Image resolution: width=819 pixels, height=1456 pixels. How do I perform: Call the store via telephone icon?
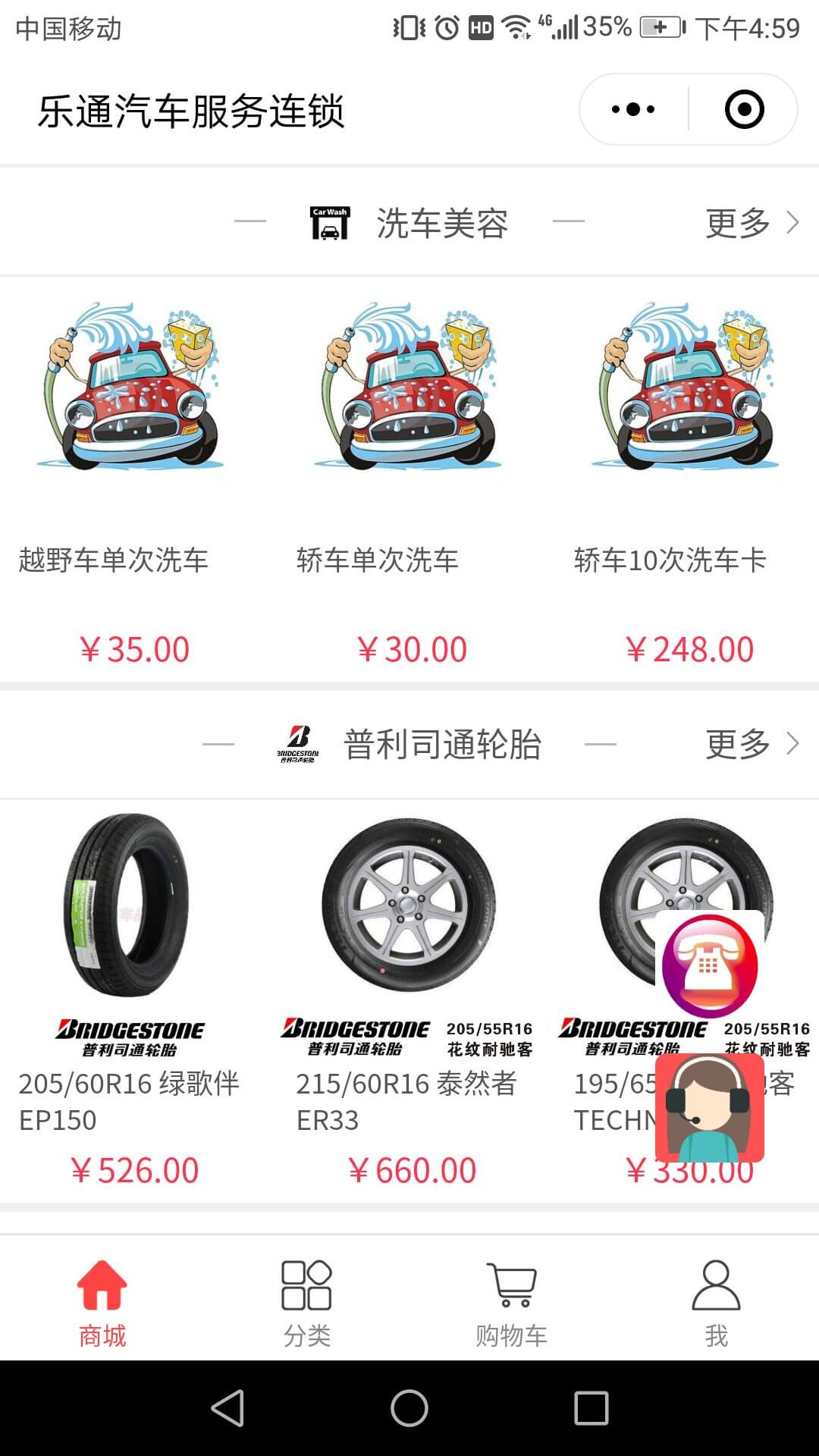click(x=710, y=966)
